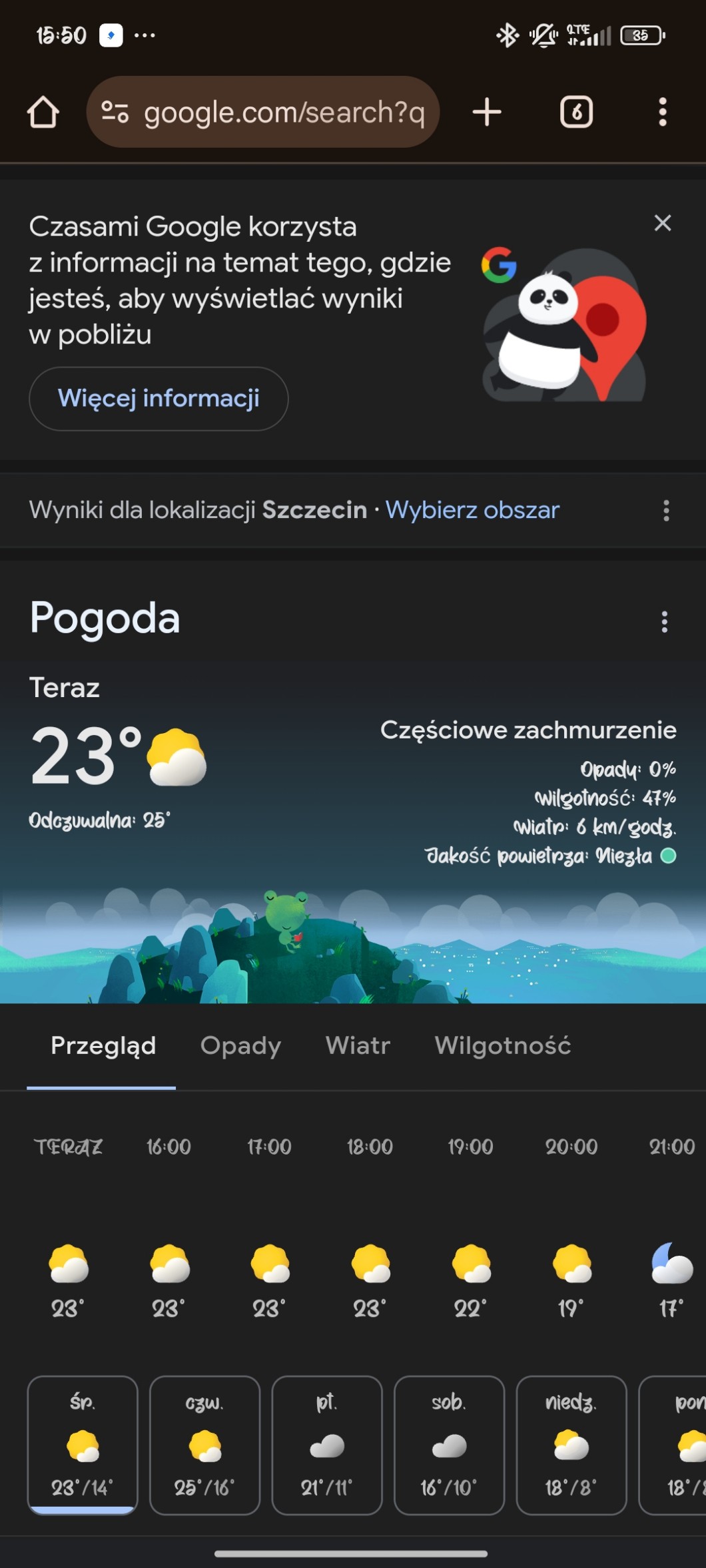This screenshot has width=706, height=1568.
Task: Open the tab switcher showing 6 tabs
Action: tap(576, 112)
